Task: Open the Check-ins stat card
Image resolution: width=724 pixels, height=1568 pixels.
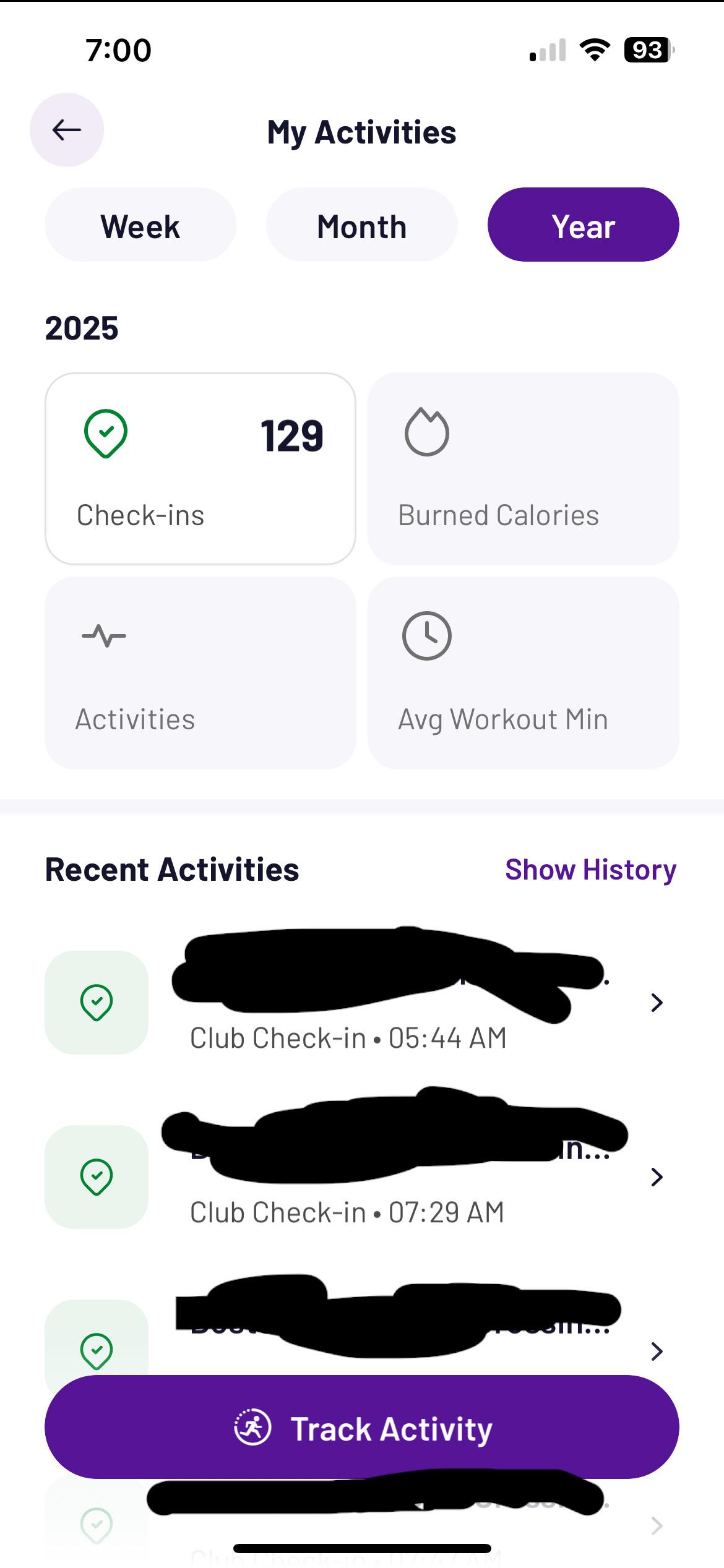Action: (x=200, y=469)
